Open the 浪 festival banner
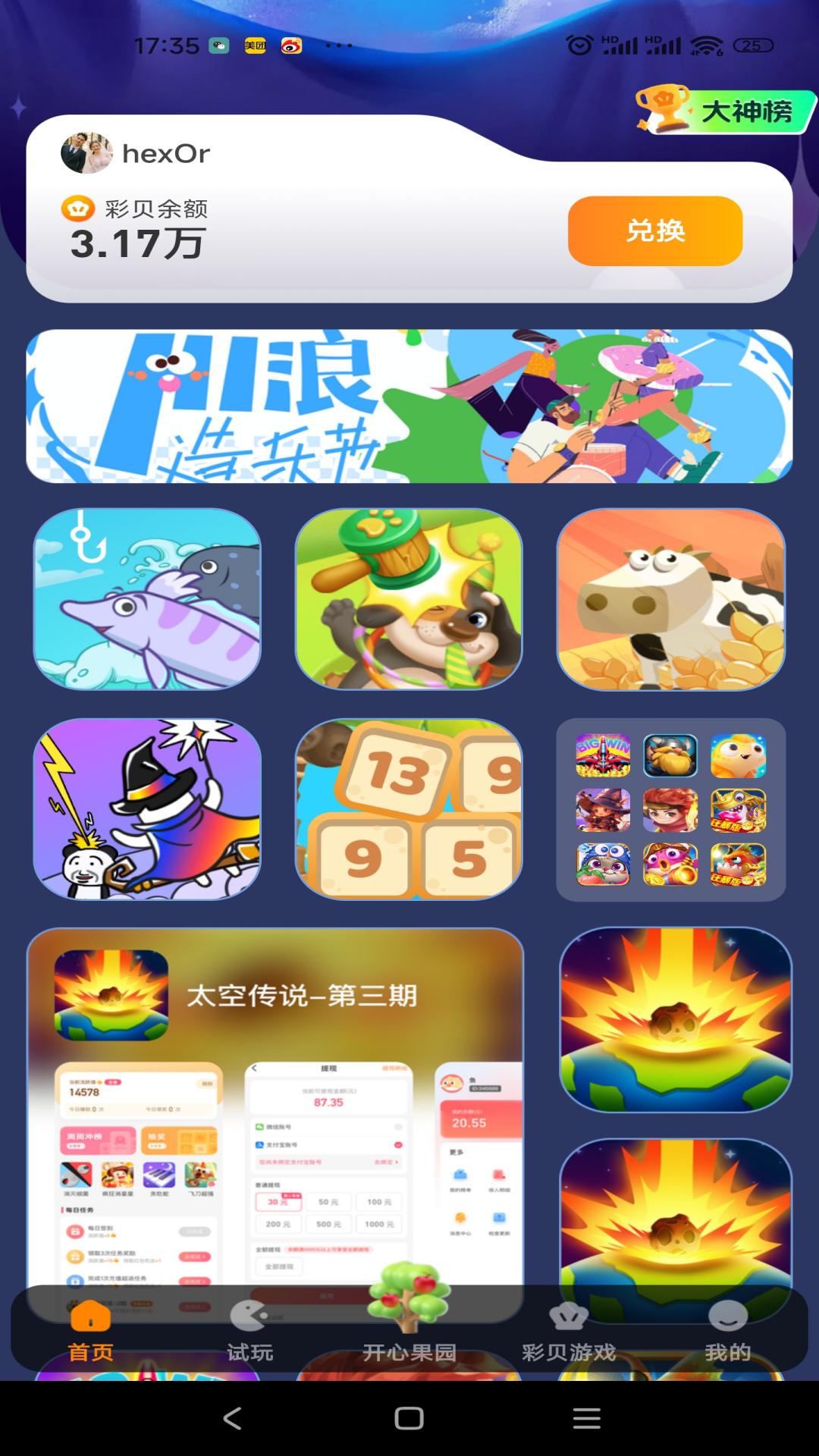 click(x=409, y=406)
